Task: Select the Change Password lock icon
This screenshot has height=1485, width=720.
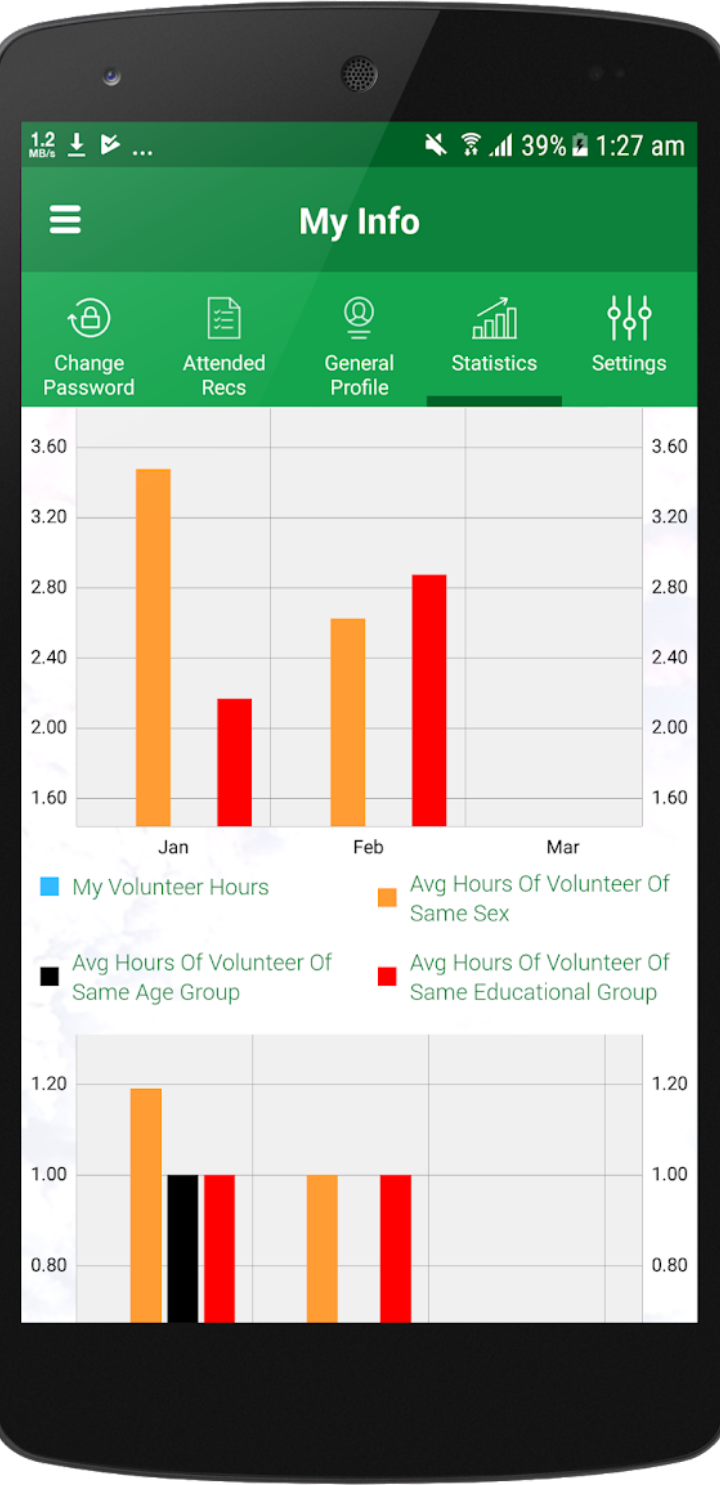Action: pos(88,317)
